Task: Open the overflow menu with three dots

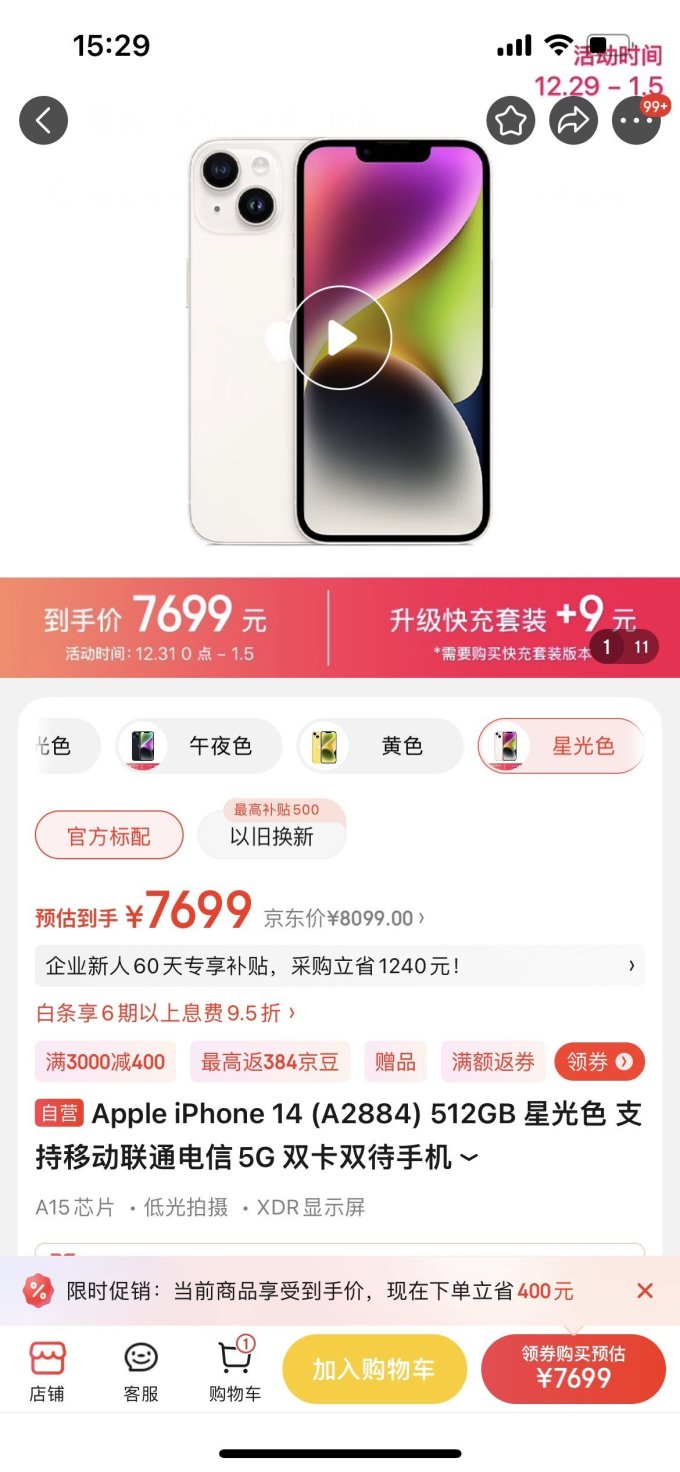Action: click(636, 121)
